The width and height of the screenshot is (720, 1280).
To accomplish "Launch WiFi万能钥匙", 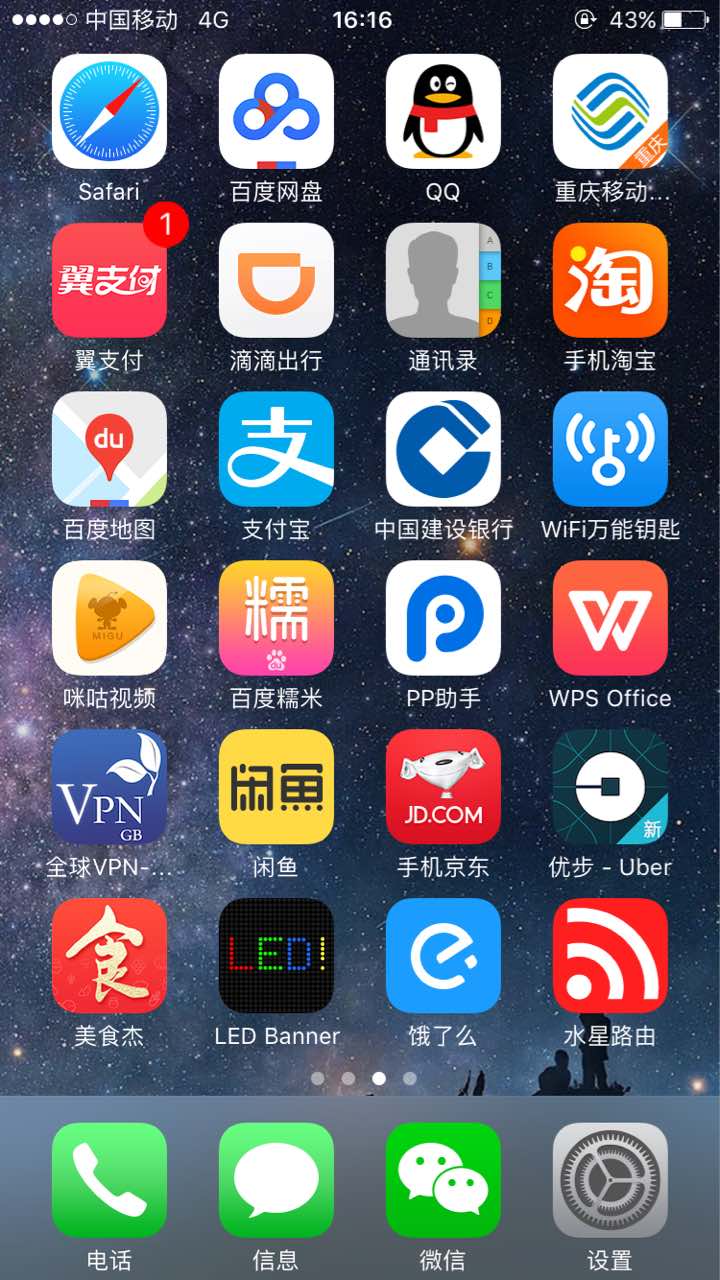I will tap(610, 449).
